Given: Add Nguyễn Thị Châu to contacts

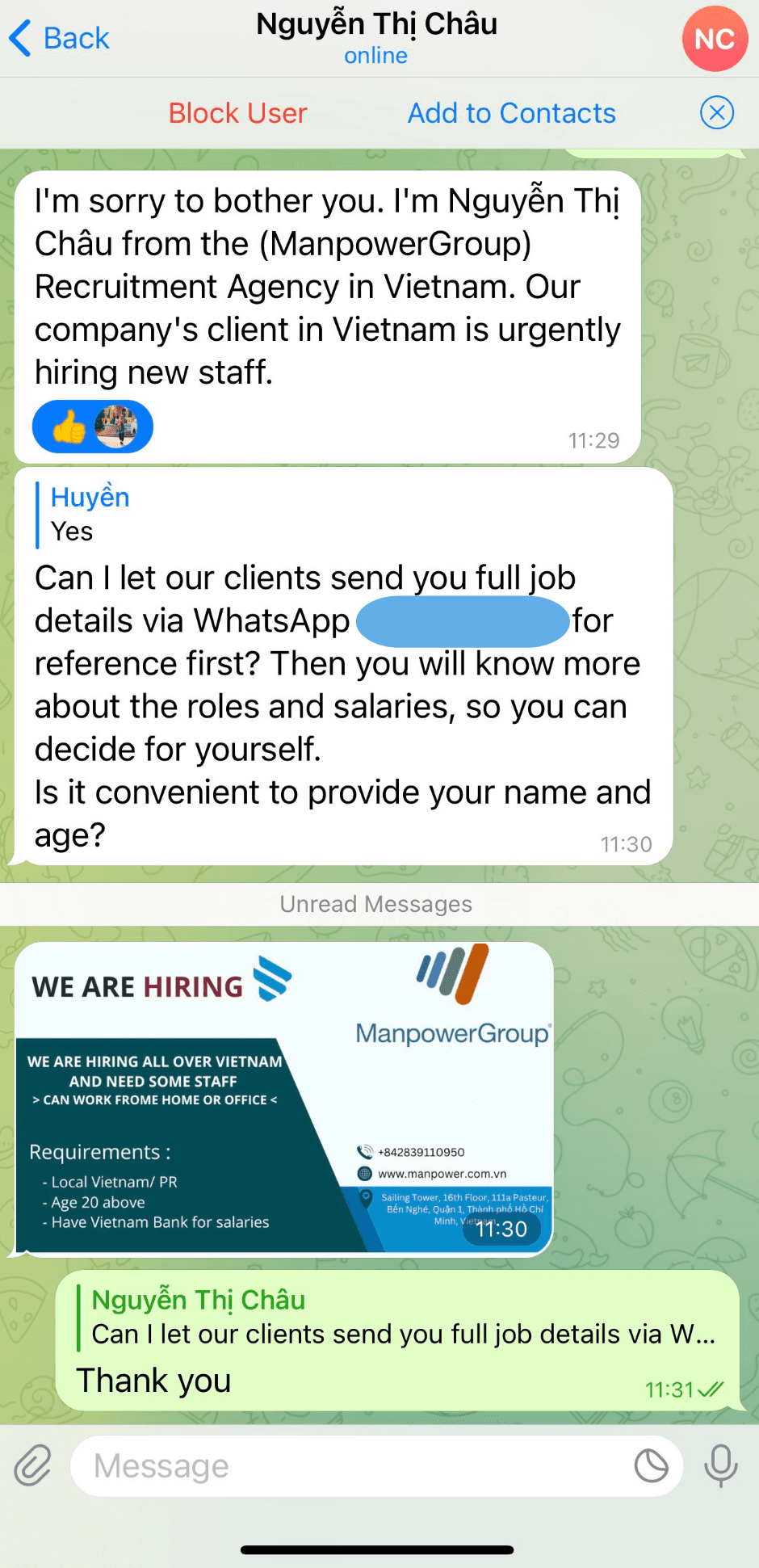Looking at the screenshot, I should tap(511, 113).
